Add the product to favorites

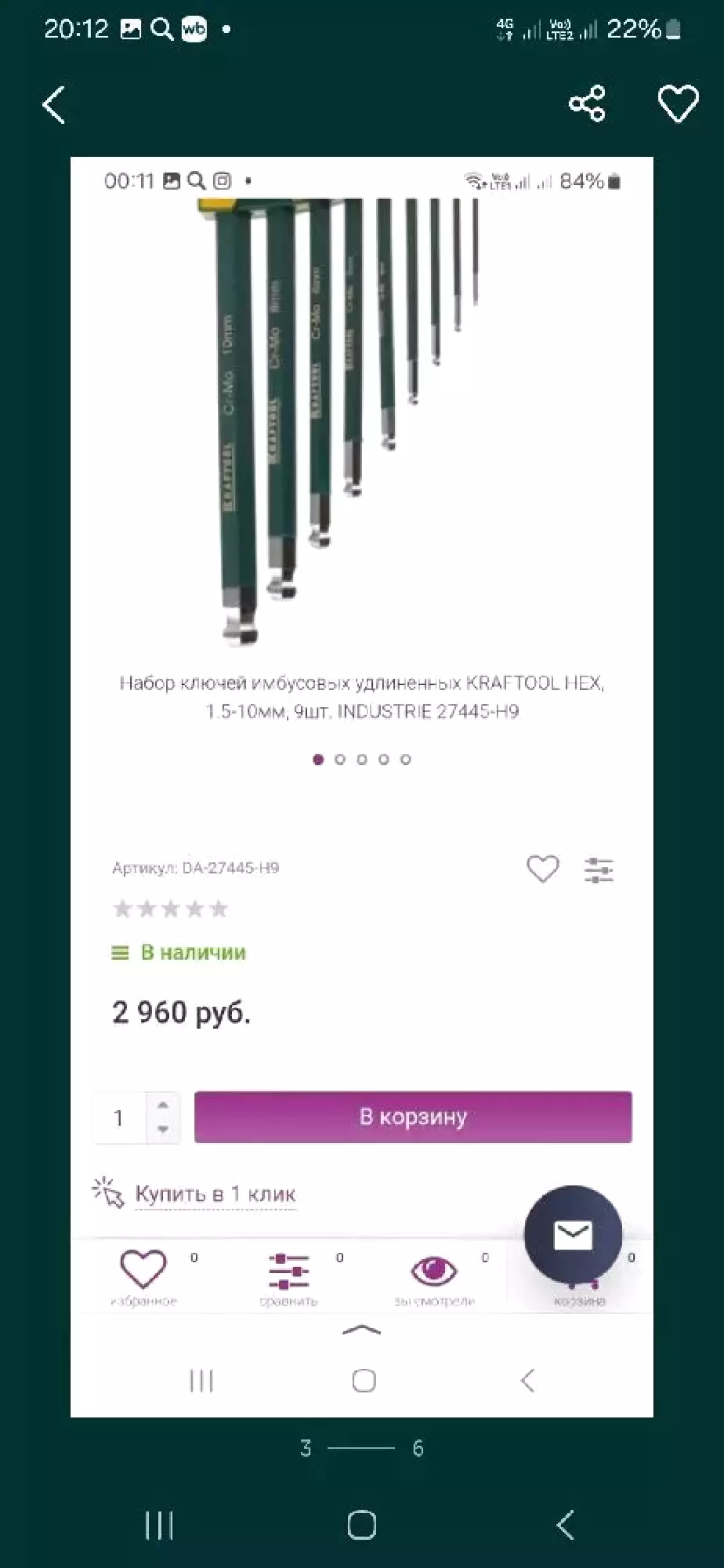point(678,104)
